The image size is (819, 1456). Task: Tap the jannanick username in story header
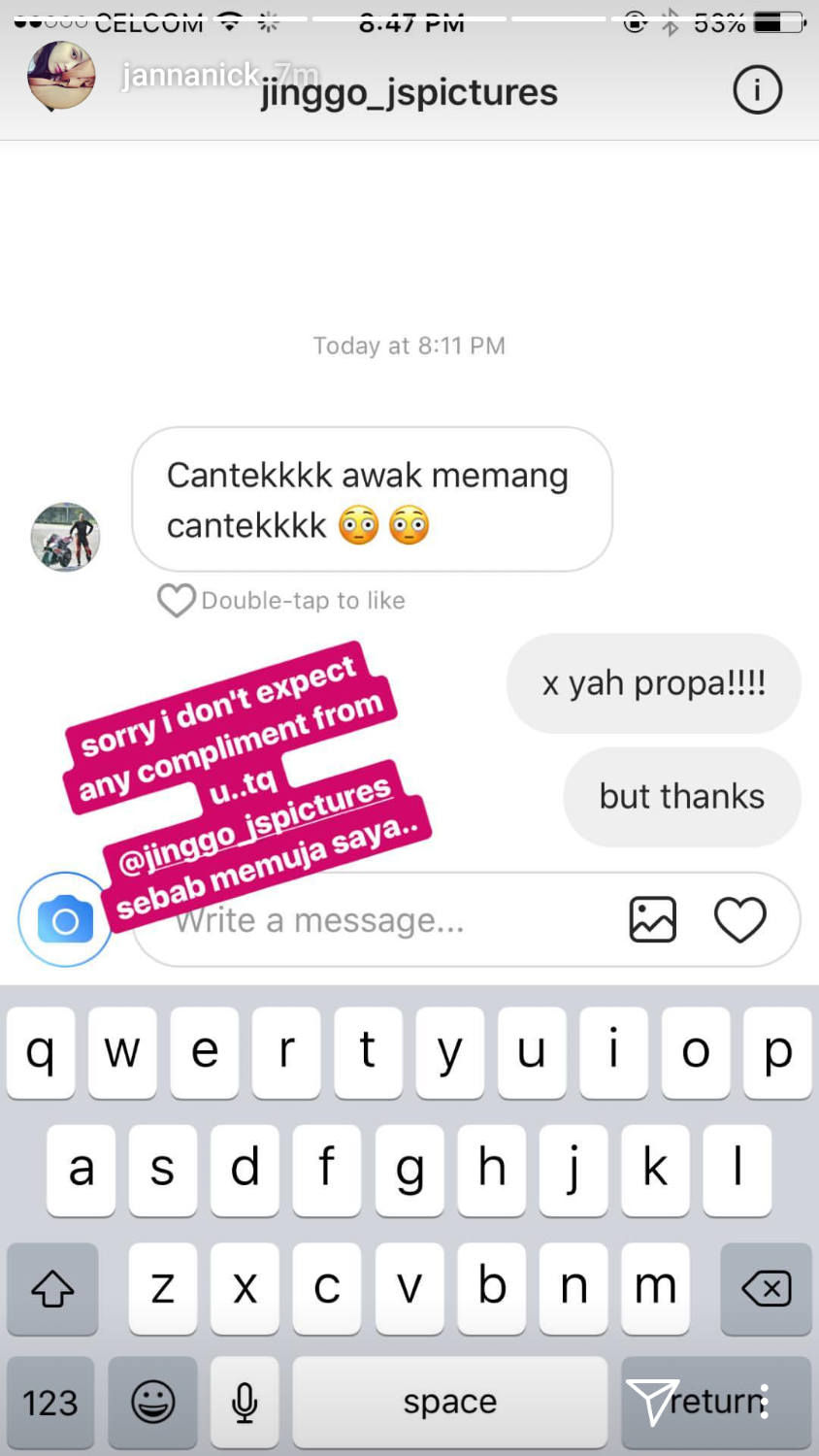pyautogui.click(x=191, y=75)
